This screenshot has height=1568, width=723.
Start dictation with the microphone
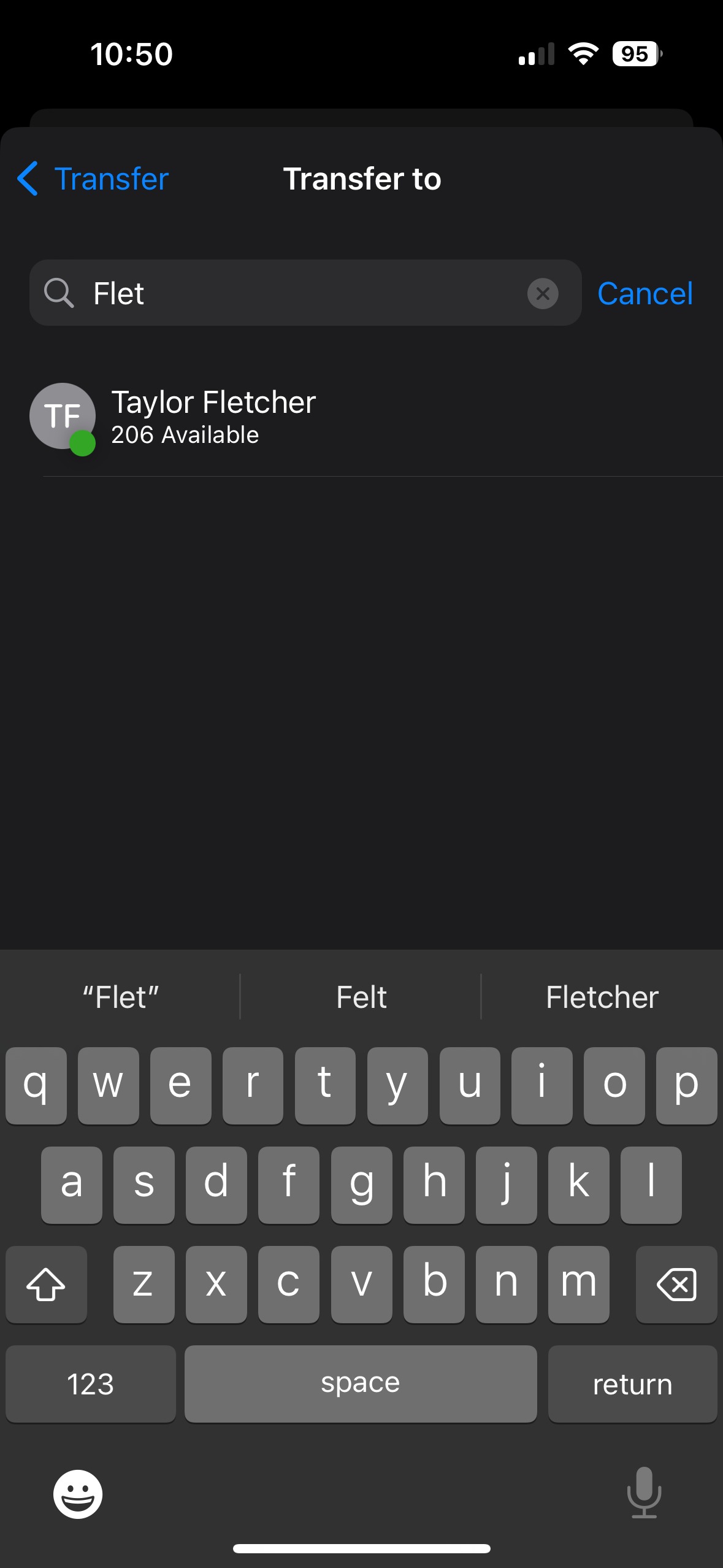coord(644,1493)
